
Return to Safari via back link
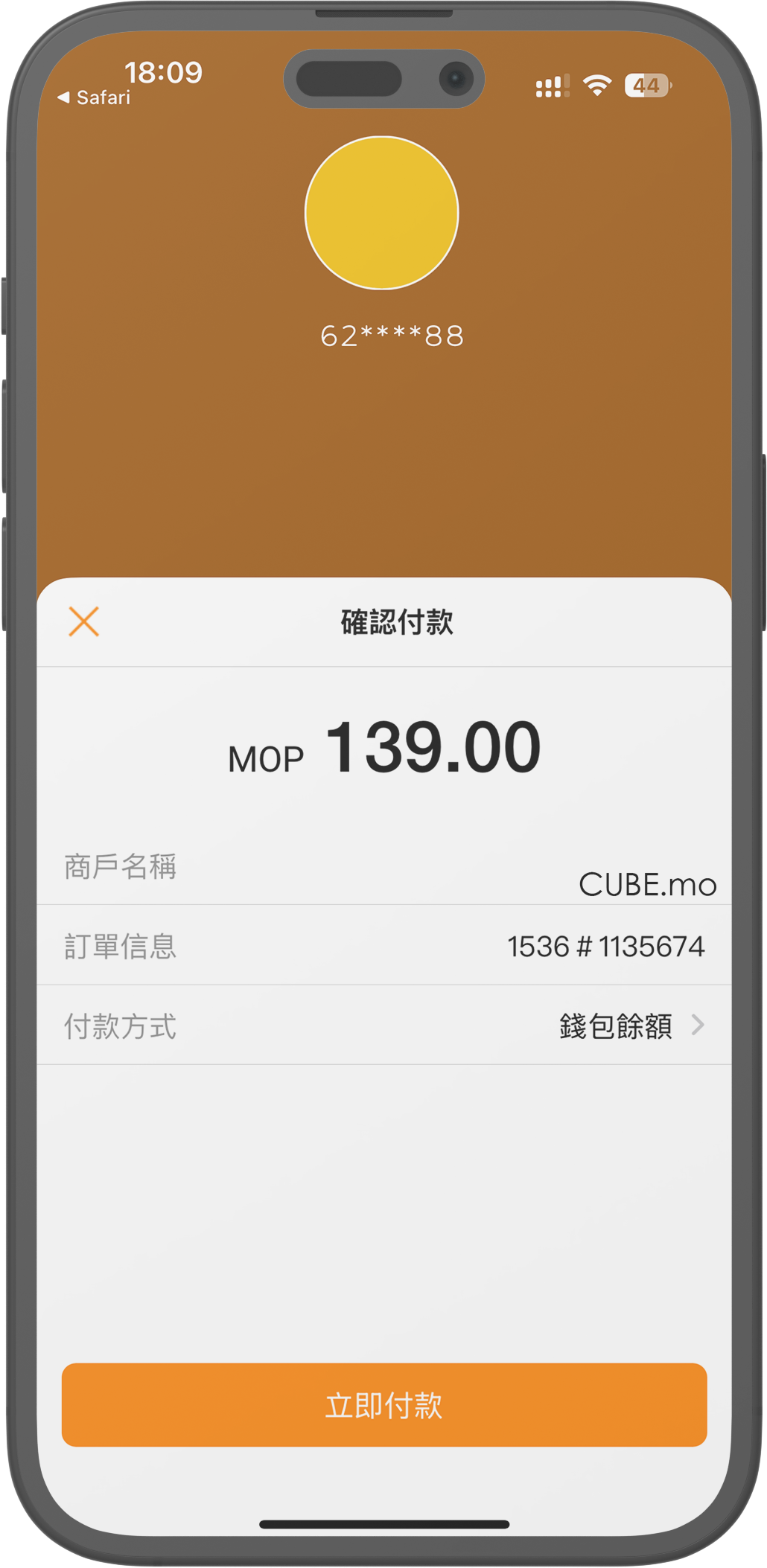click(x=95, y=97)
